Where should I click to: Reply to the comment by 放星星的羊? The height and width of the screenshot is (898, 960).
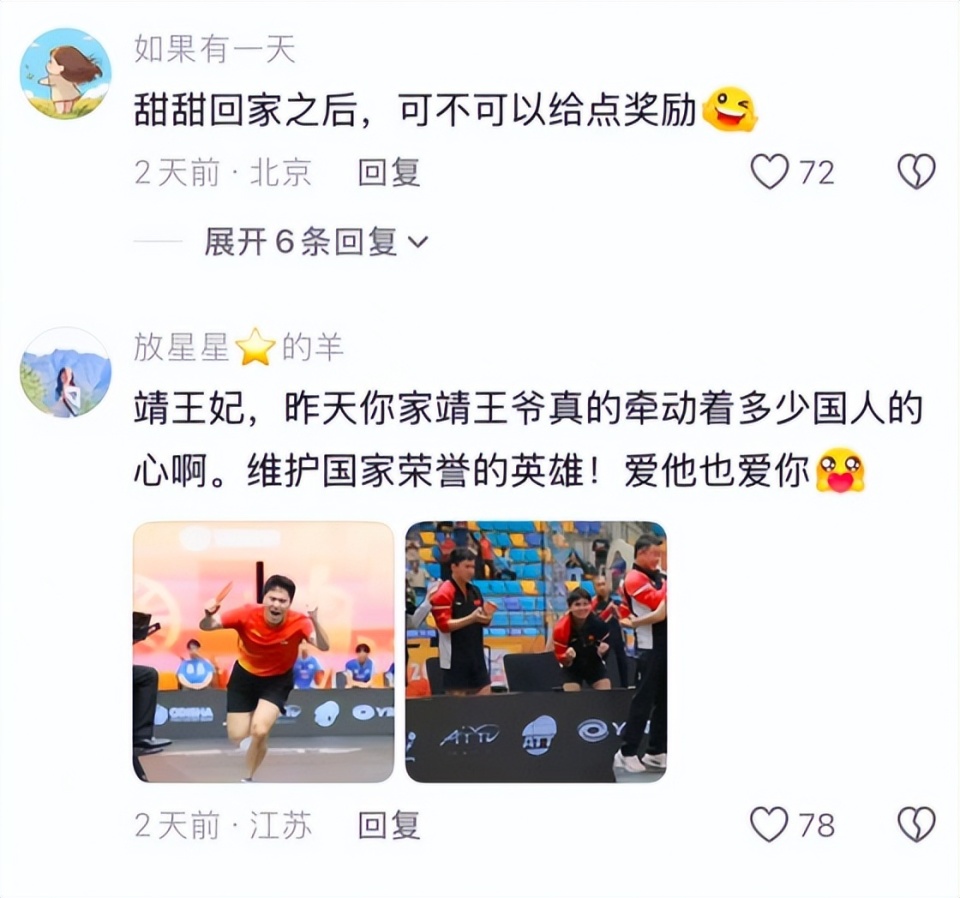tap(389, 825)
